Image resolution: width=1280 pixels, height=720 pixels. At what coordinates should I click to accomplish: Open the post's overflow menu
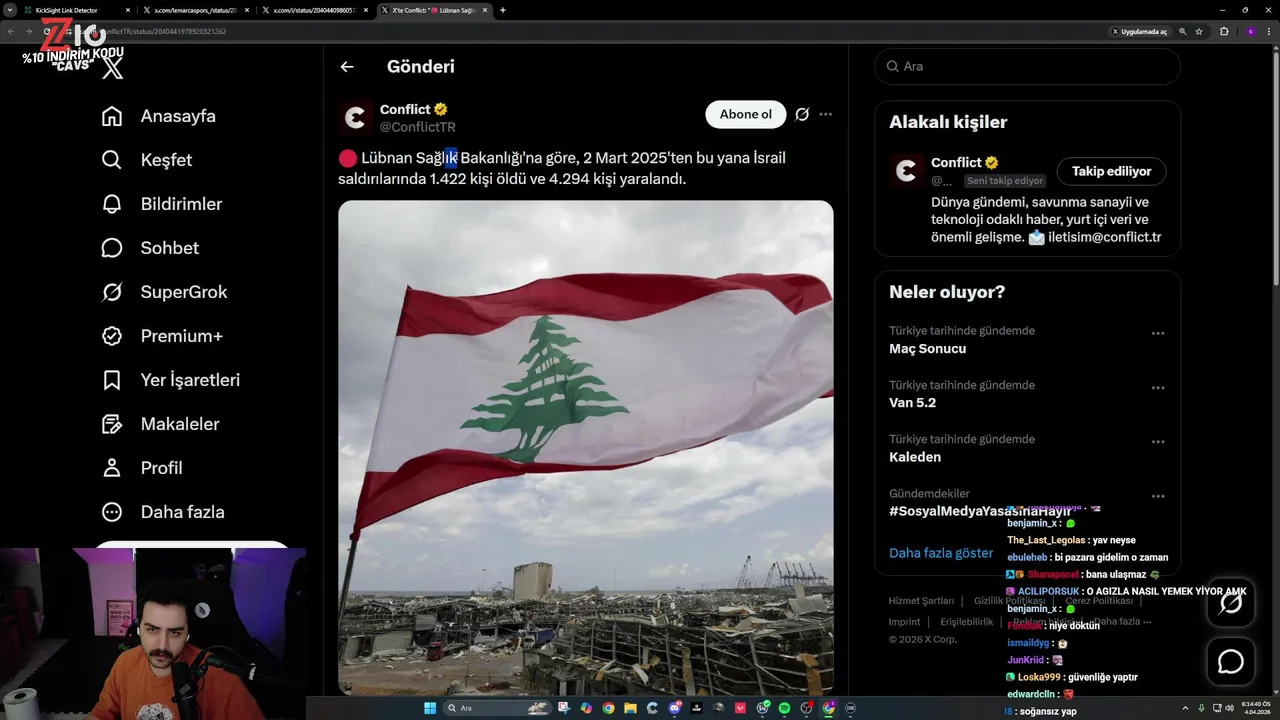point(825,114)
